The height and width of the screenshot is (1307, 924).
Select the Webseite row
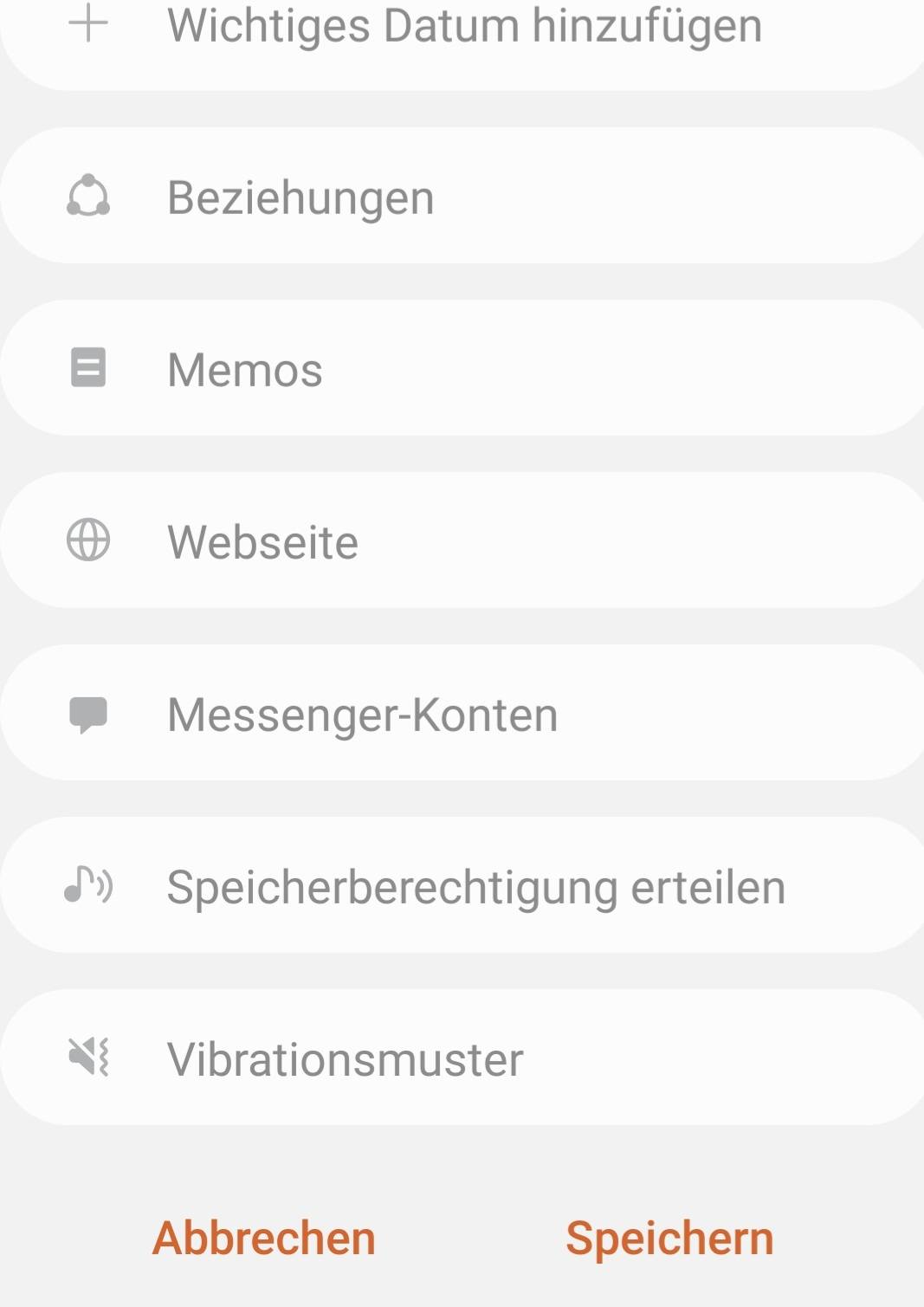coord(463,541)
